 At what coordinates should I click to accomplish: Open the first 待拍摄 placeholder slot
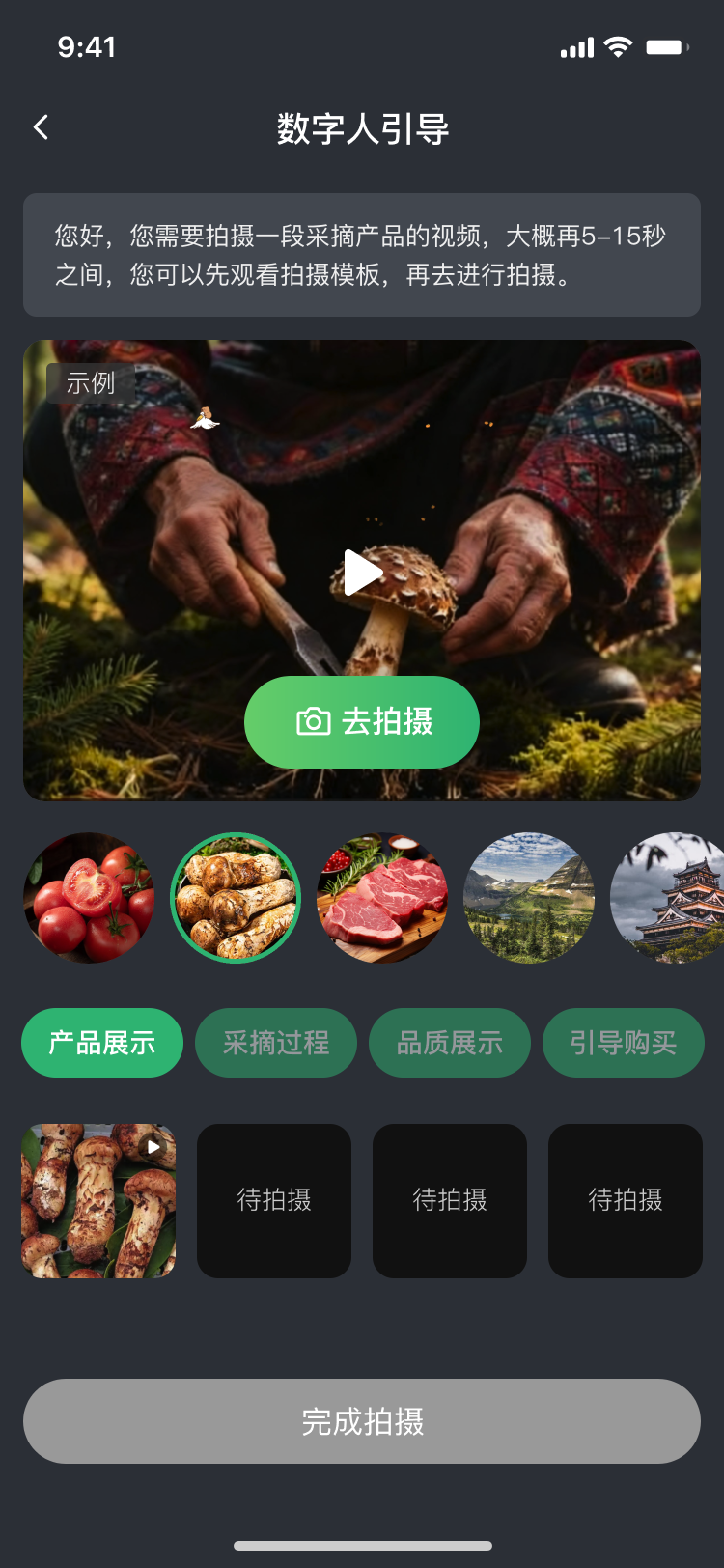tap(274, 1200)
